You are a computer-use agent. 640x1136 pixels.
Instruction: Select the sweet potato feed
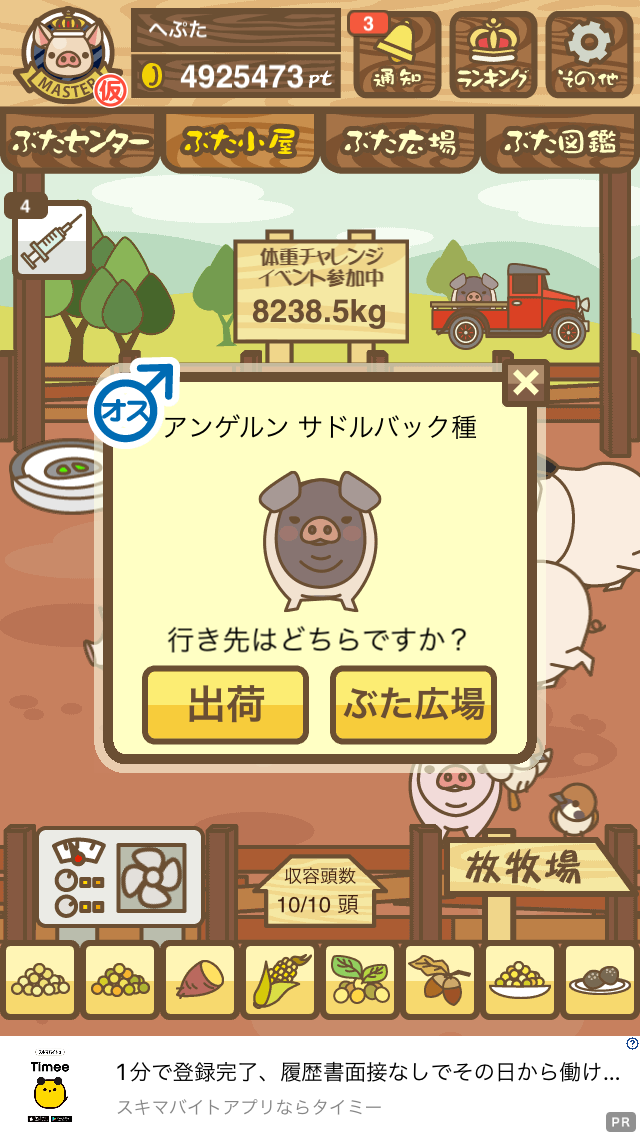(200, 980)
